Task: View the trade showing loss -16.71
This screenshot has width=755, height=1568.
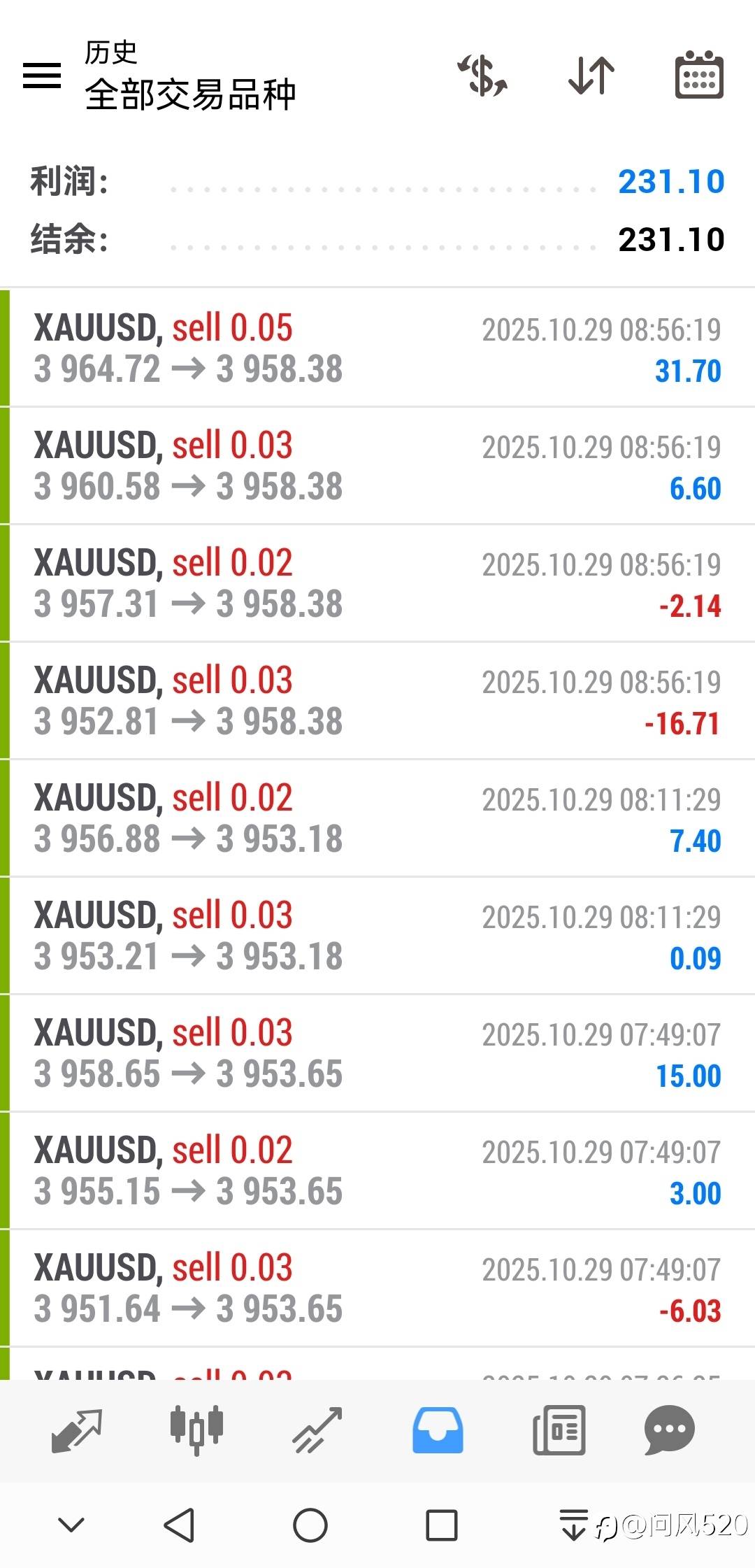Action: click(377, 701)
